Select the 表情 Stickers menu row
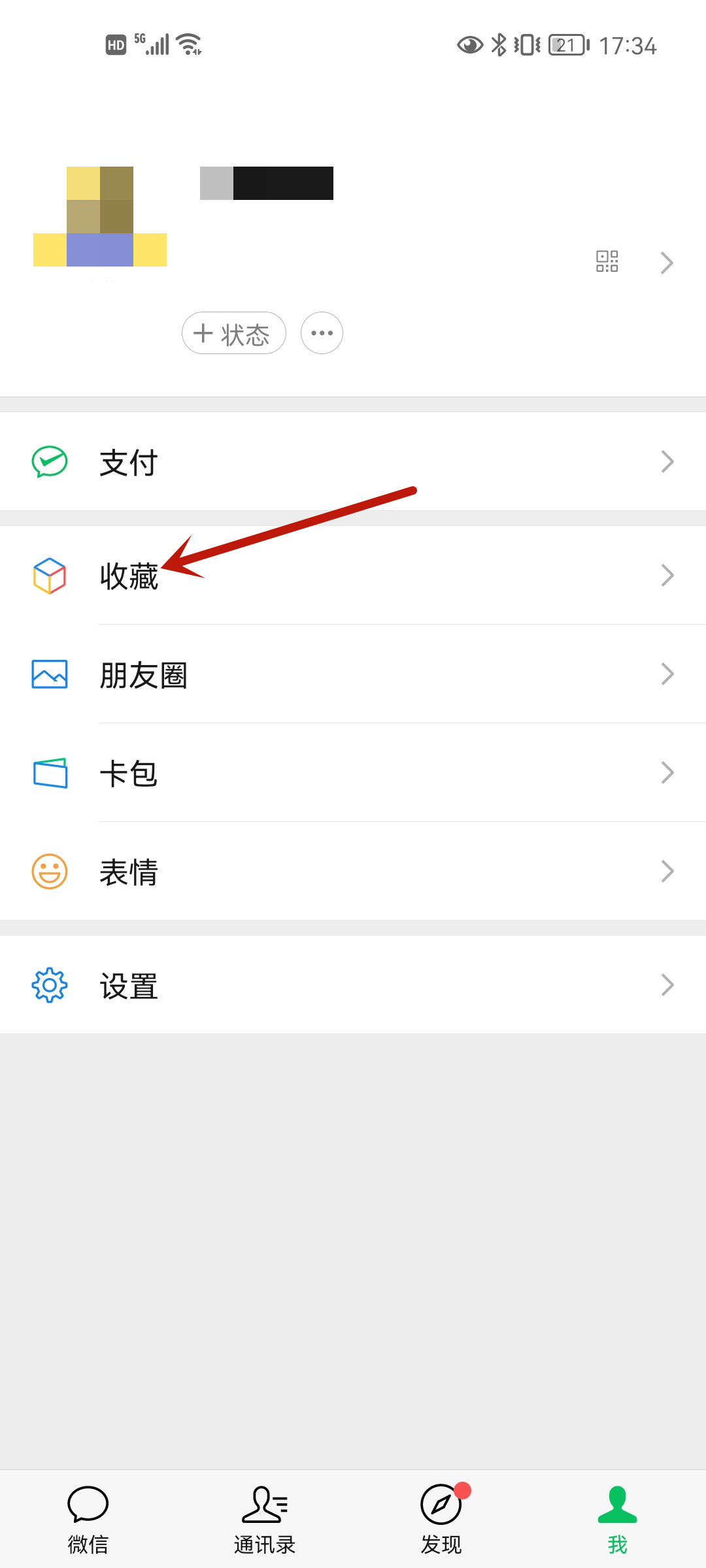The image size is (706, 1568). (x=128, y=873)
